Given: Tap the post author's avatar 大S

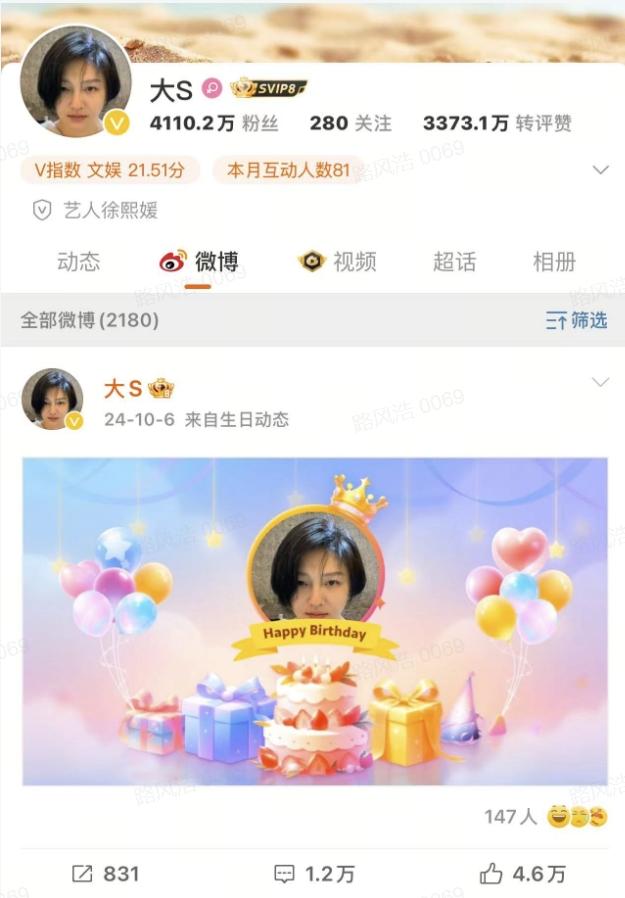Looking at the screenshot, I should pos(52,399).
